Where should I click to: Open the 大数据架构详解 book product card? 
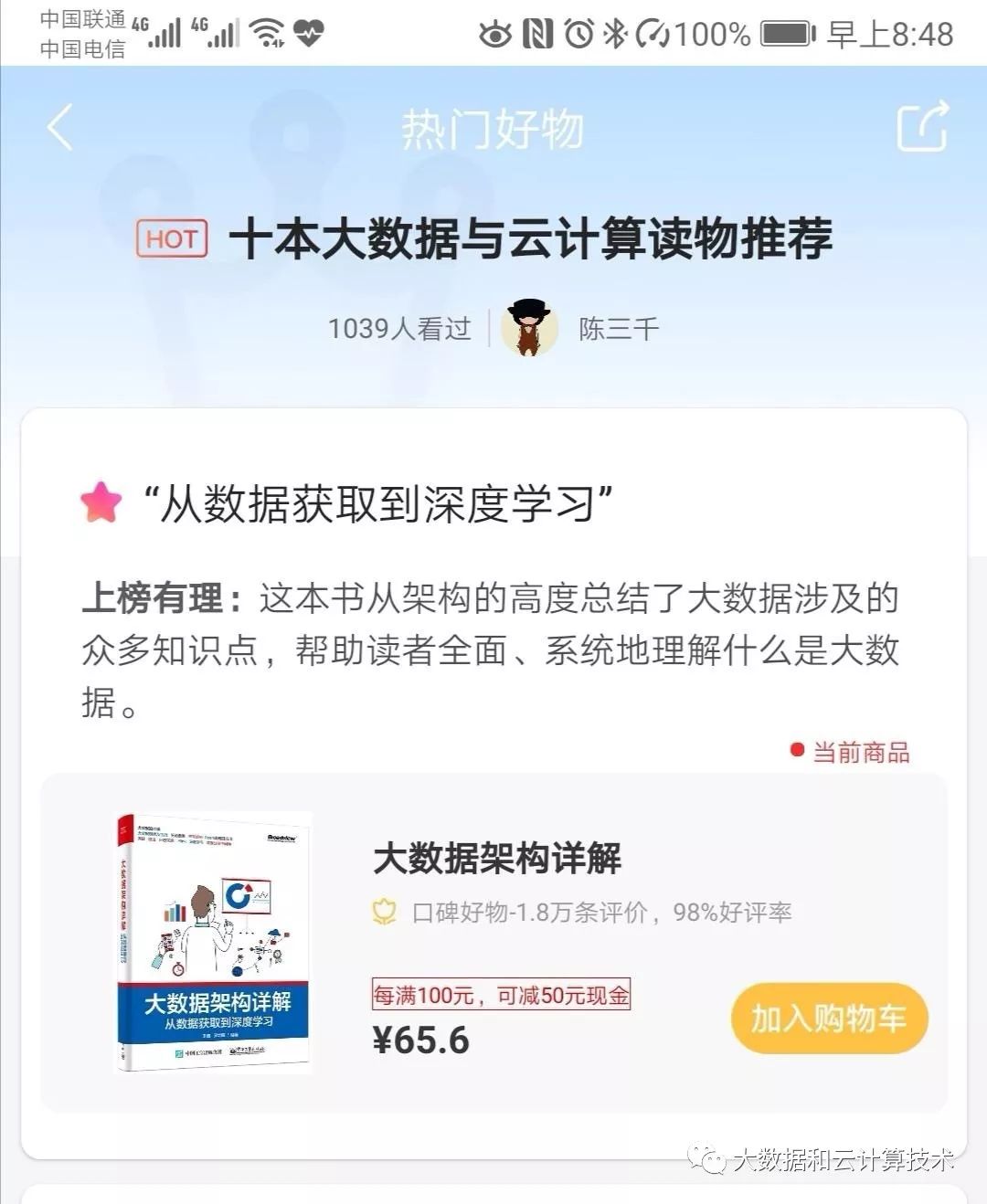tap(496, 860)
